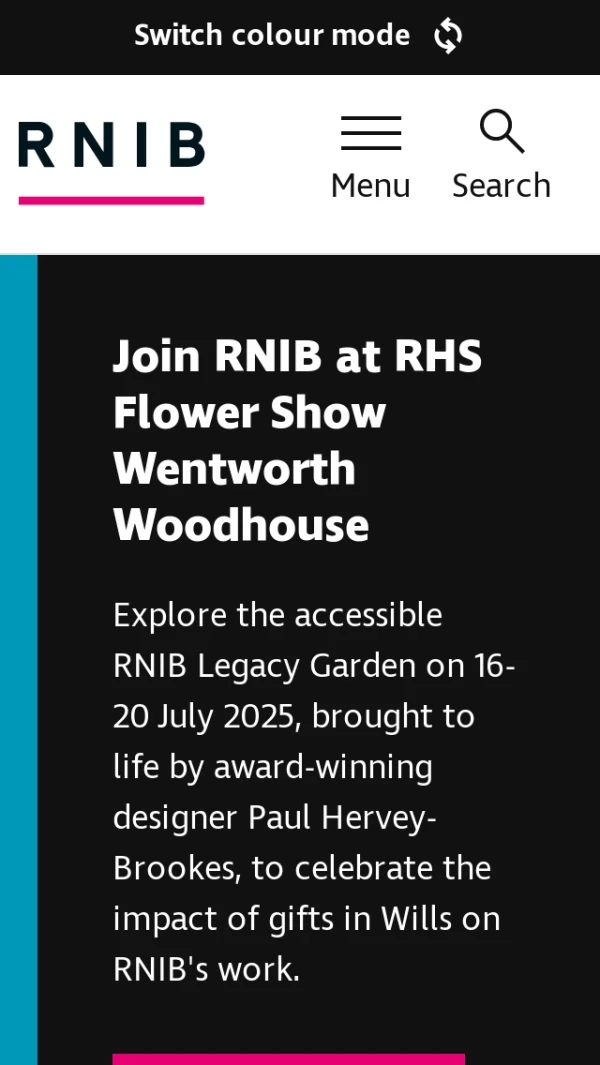Screen dimensions: 600x1065
Task: Open Search
Action: click(x=501, y=158)
